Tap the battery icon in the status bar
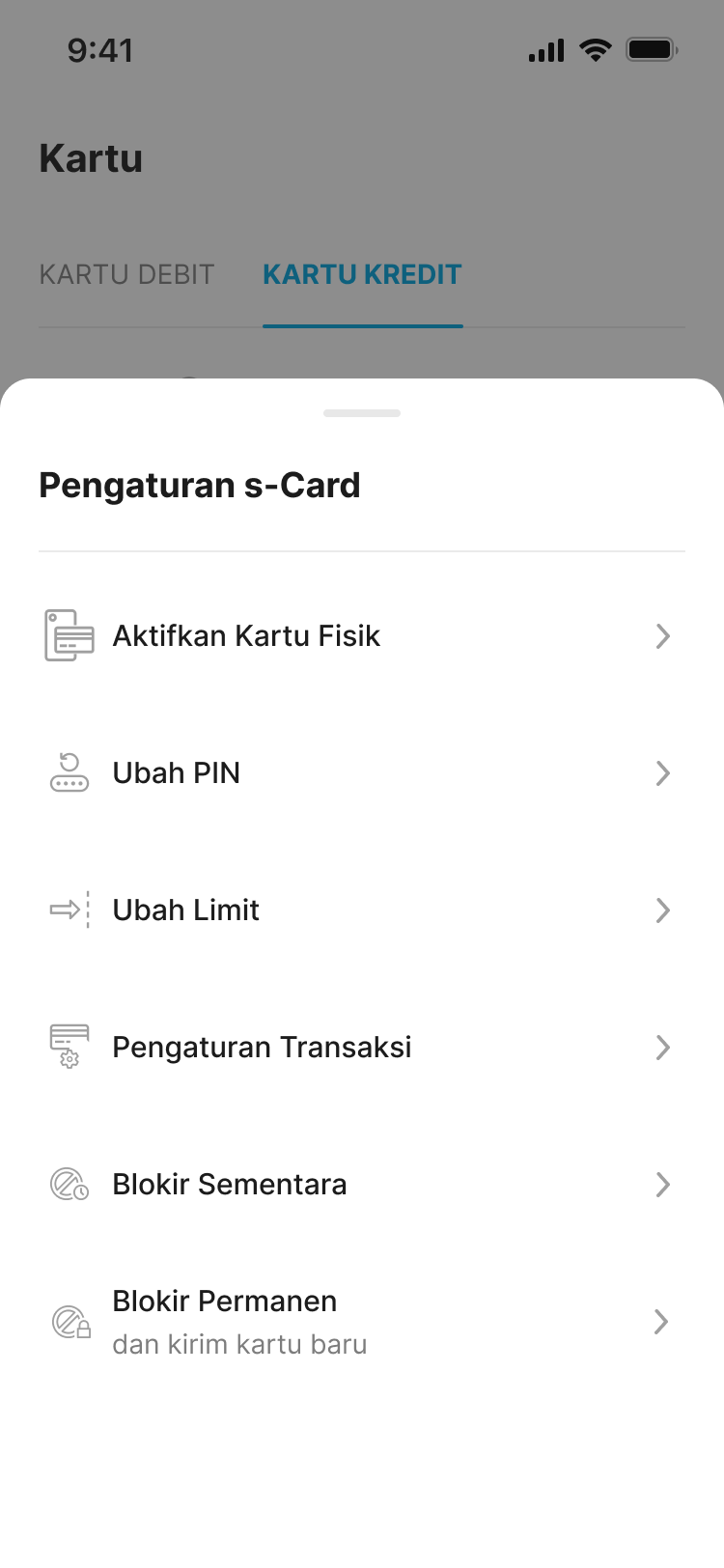Screen dimensions: 724x1568 pyautogui.click(x=653, y=50)
